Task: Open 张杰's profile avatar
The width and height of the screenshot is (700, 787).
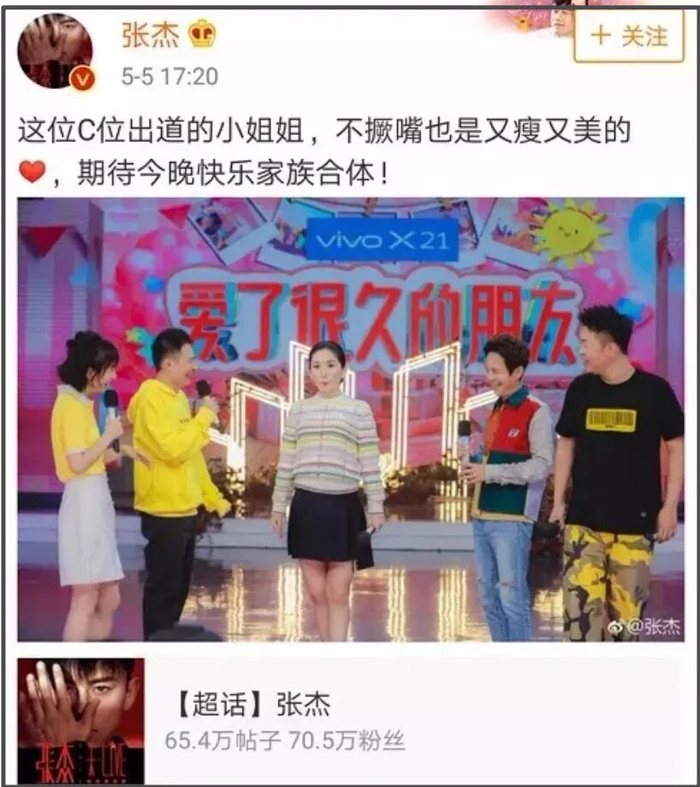Action: 55,52
